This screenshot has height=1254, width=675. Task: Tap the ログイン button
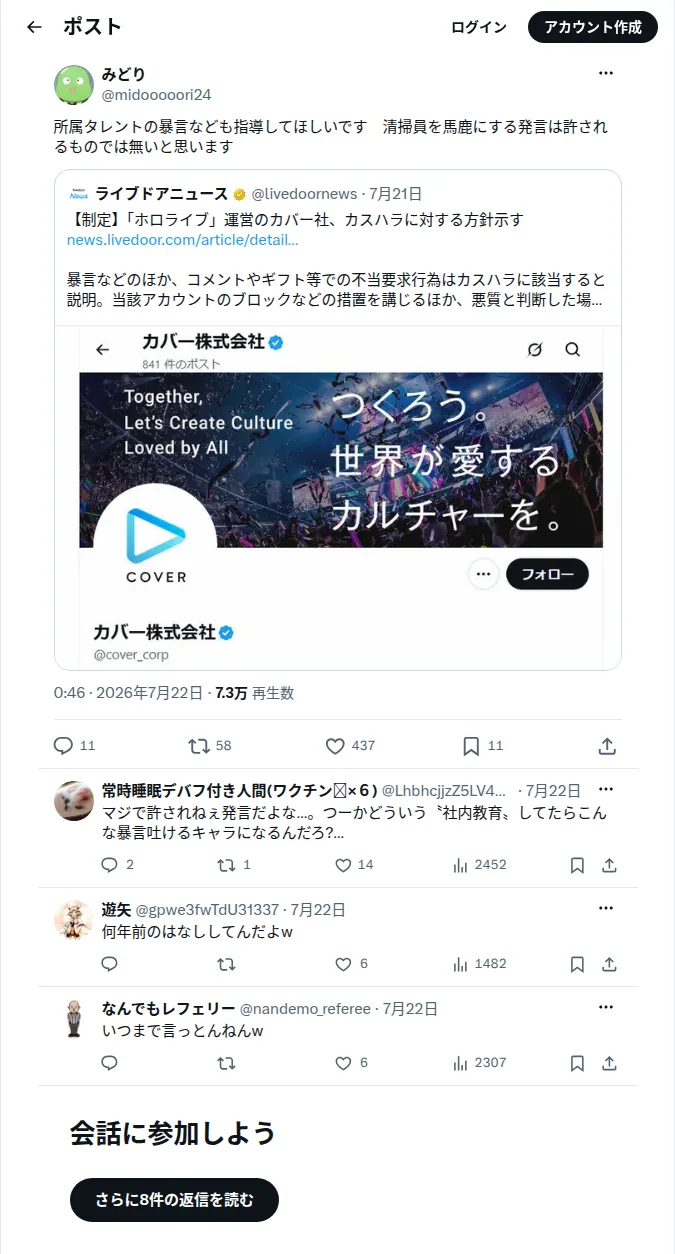[x=479, y=27]
